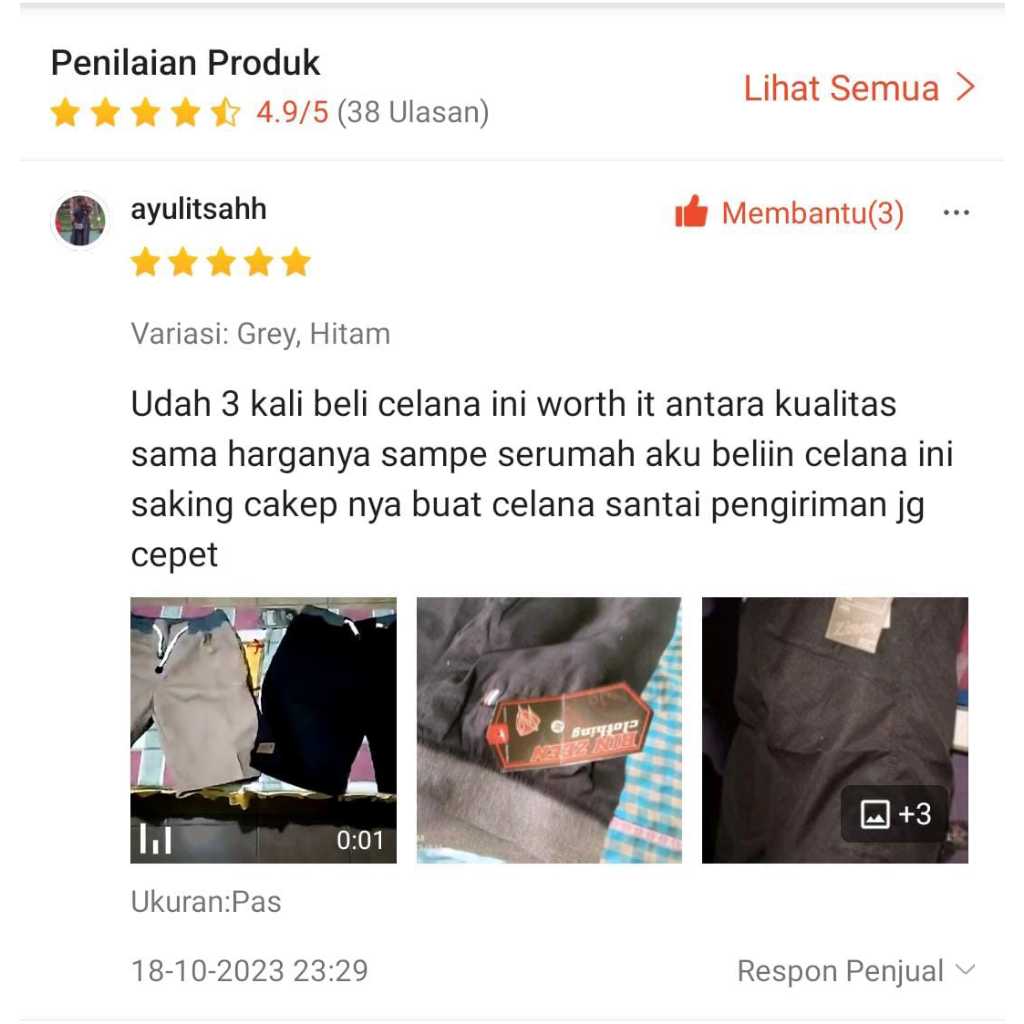Play the review video of hanging shorts
The height and width of the screenshot is (1024, 1024).
tap(263, 730)
